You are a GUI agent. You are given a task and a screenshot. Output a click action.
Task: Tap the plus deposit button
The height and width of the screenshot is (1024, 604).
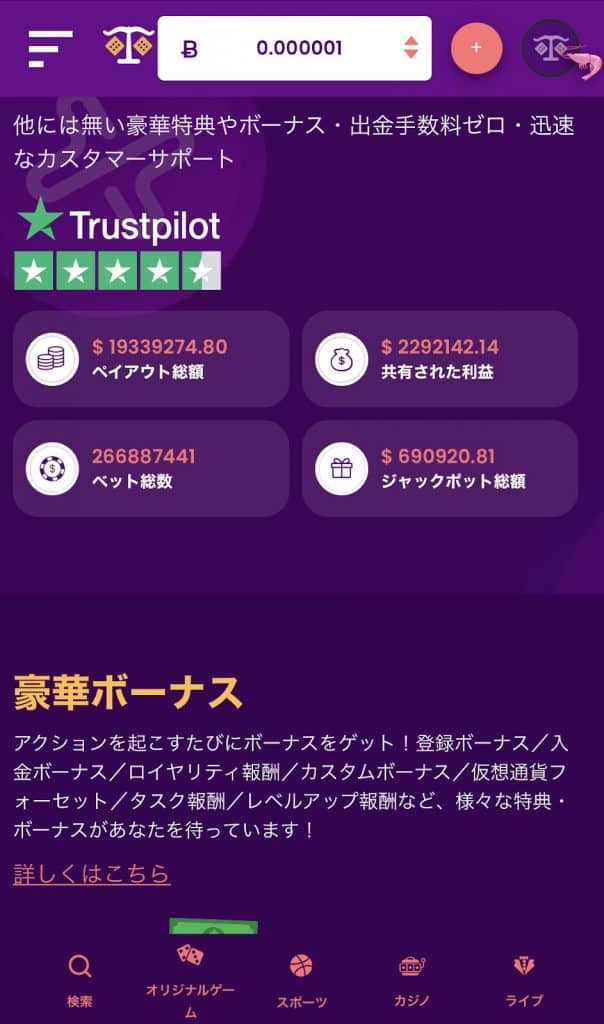click(x=476, y=47)
